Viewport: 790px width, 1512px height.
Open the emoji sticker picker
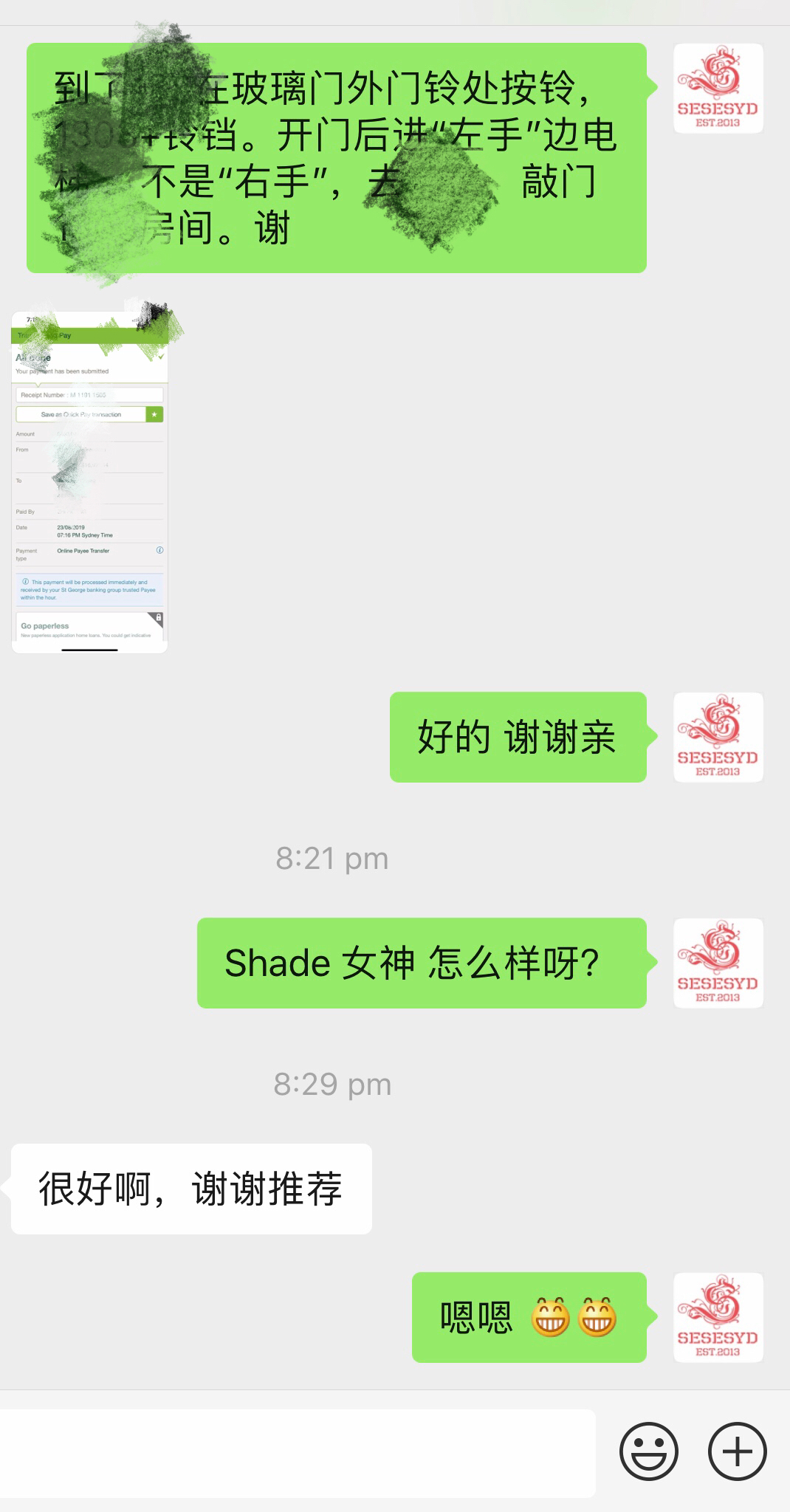[x=648, y=1451]
